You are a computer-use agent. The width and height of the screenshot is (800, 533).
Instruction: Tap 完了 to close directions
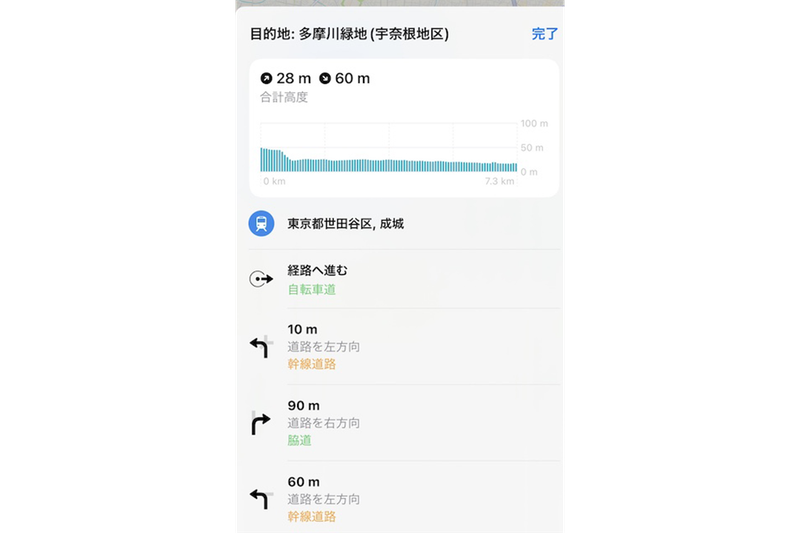[x=544, y=34]
